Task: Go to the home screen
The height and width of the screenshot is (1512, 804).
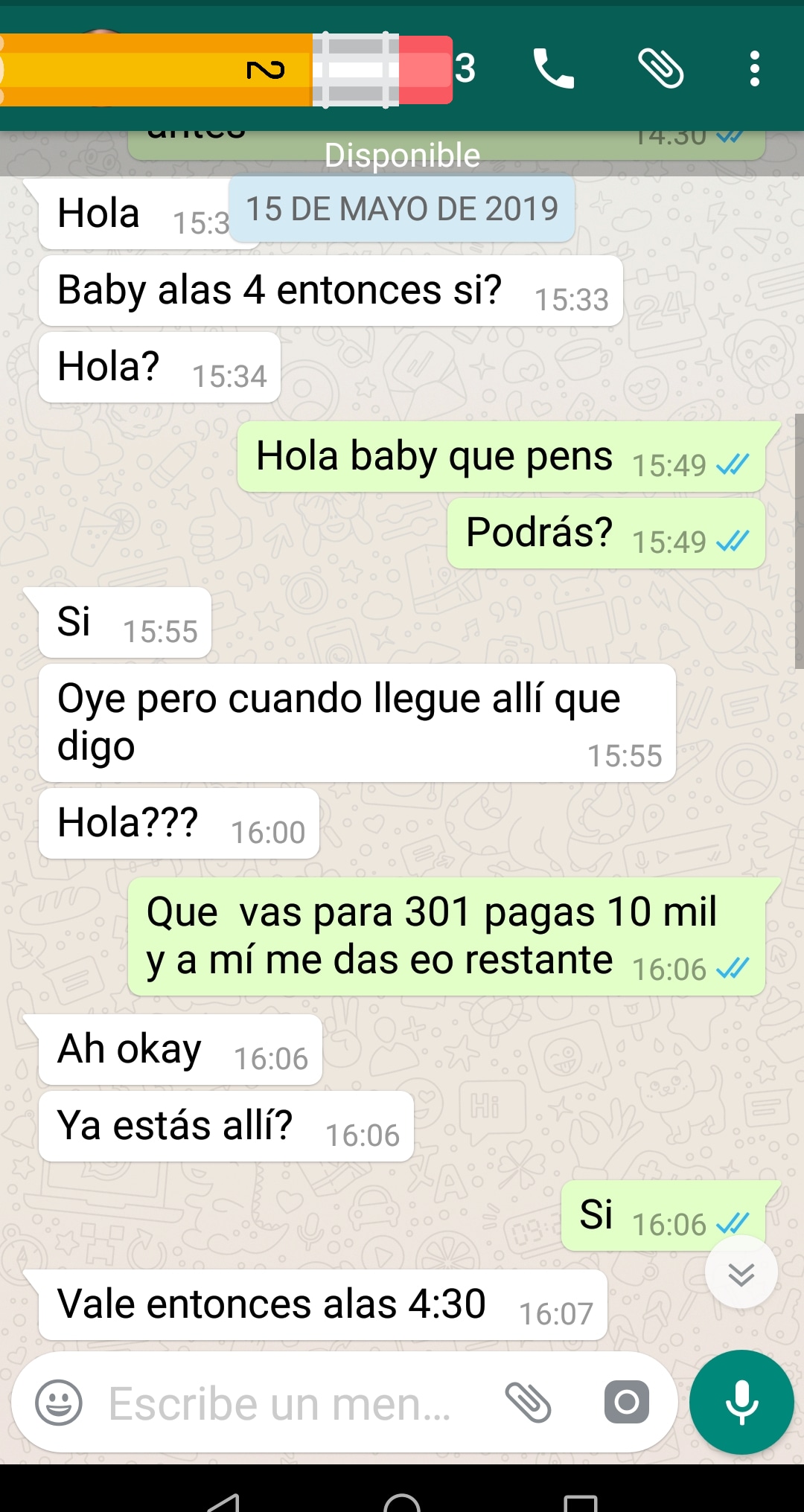Action: click(x=402, y=1502)
